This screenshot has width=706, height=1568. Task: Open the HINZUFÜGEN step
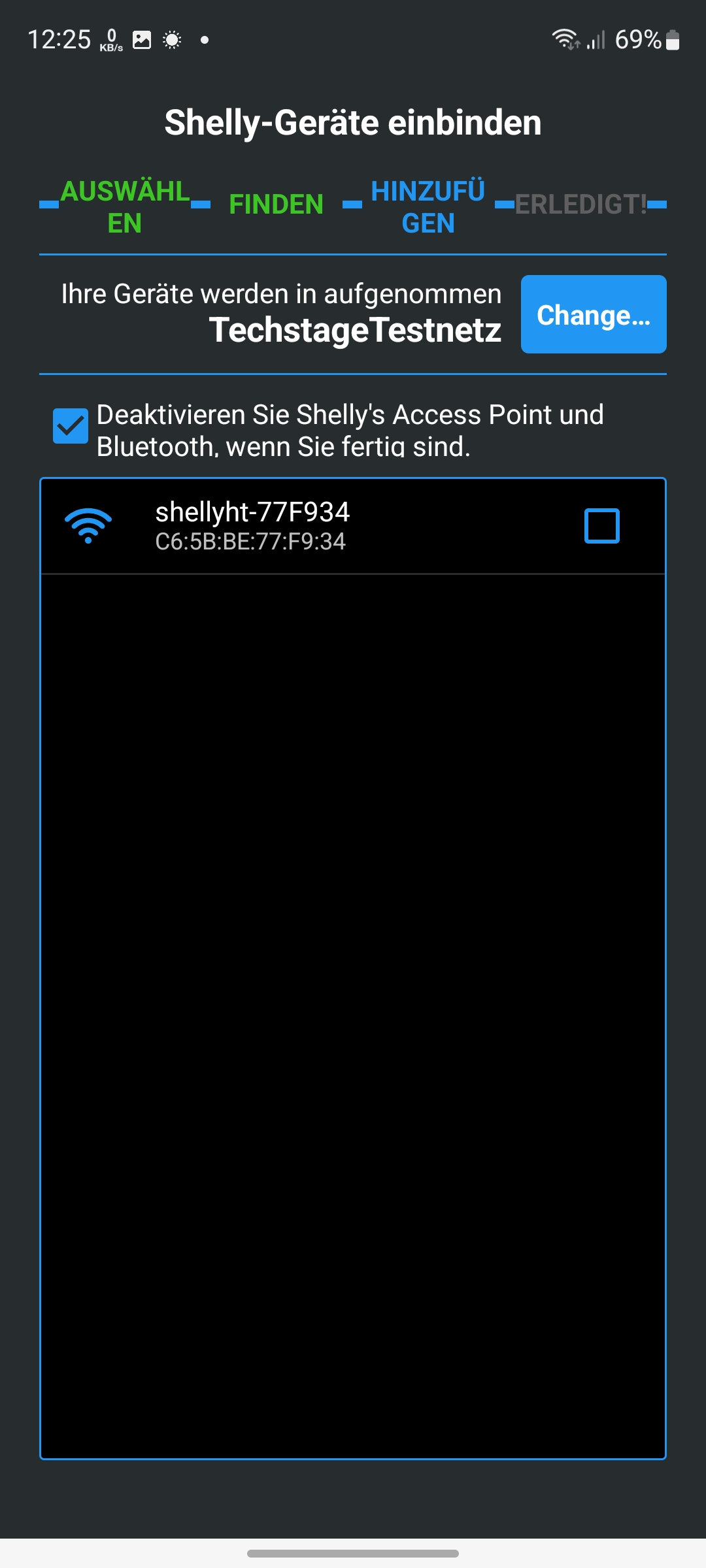point(428,207)
